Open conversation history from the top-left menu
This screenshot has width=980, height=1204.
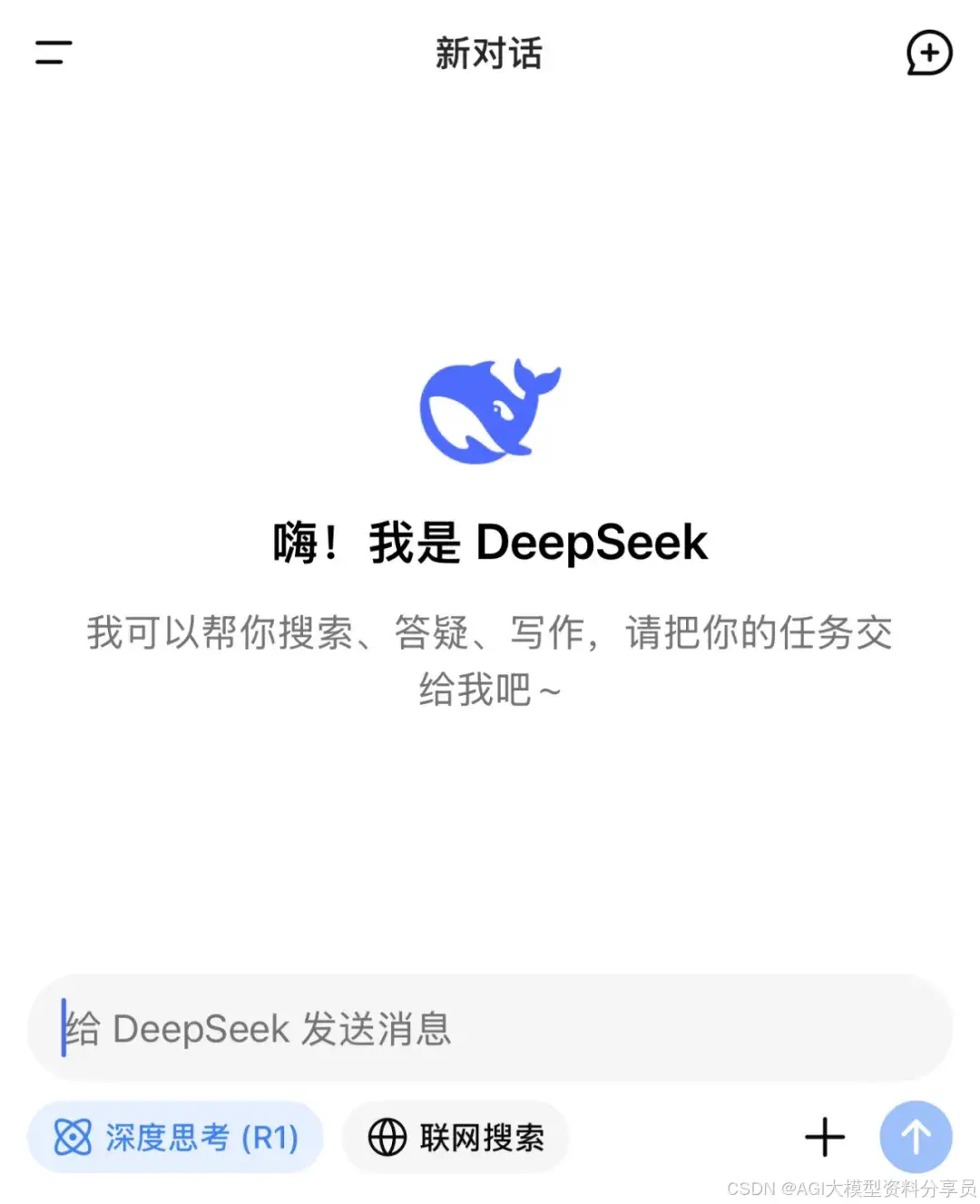point(52,53)
